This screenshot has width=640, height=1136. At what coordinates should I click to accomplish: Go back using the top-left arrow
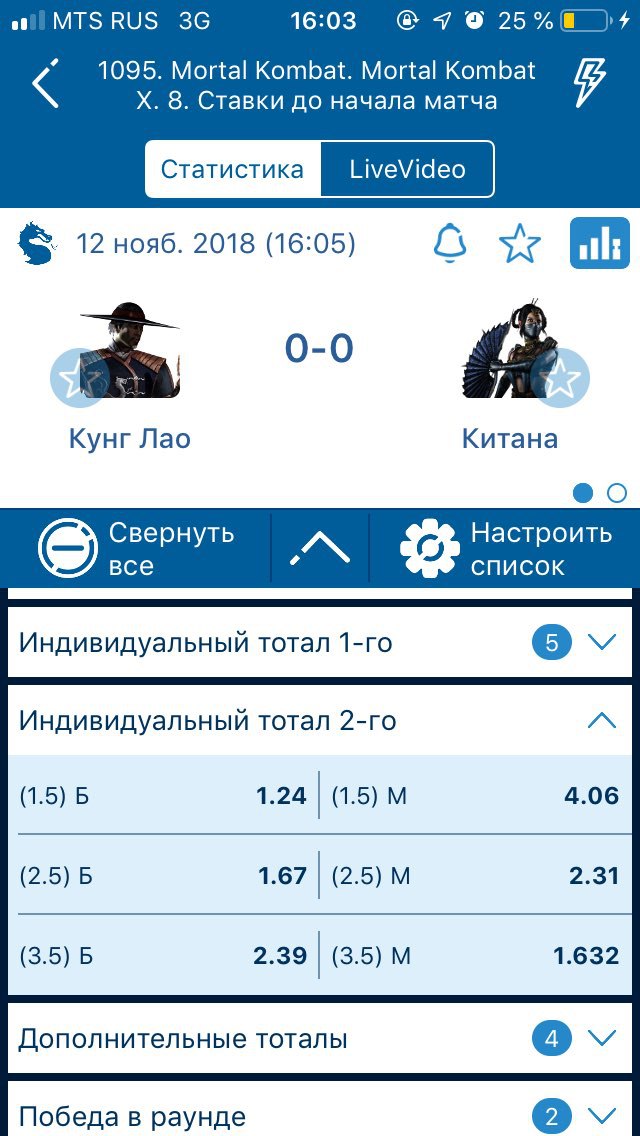tap(45, 83)
